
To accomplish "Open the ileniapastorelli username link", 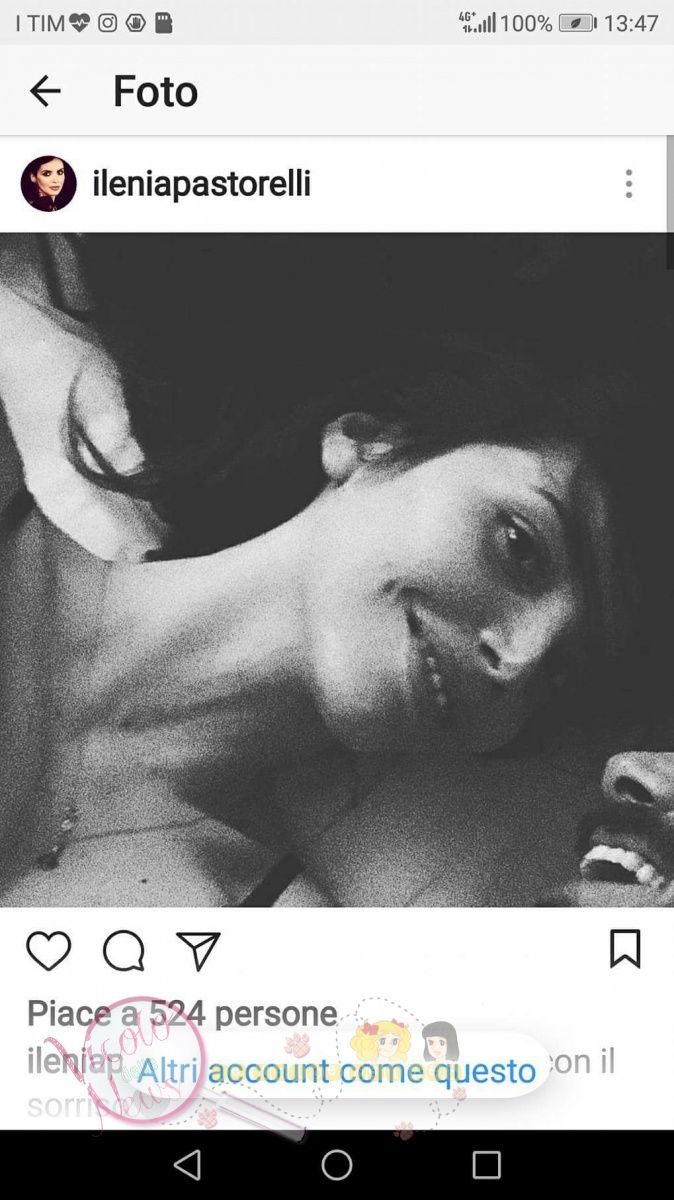I will 201,184.
